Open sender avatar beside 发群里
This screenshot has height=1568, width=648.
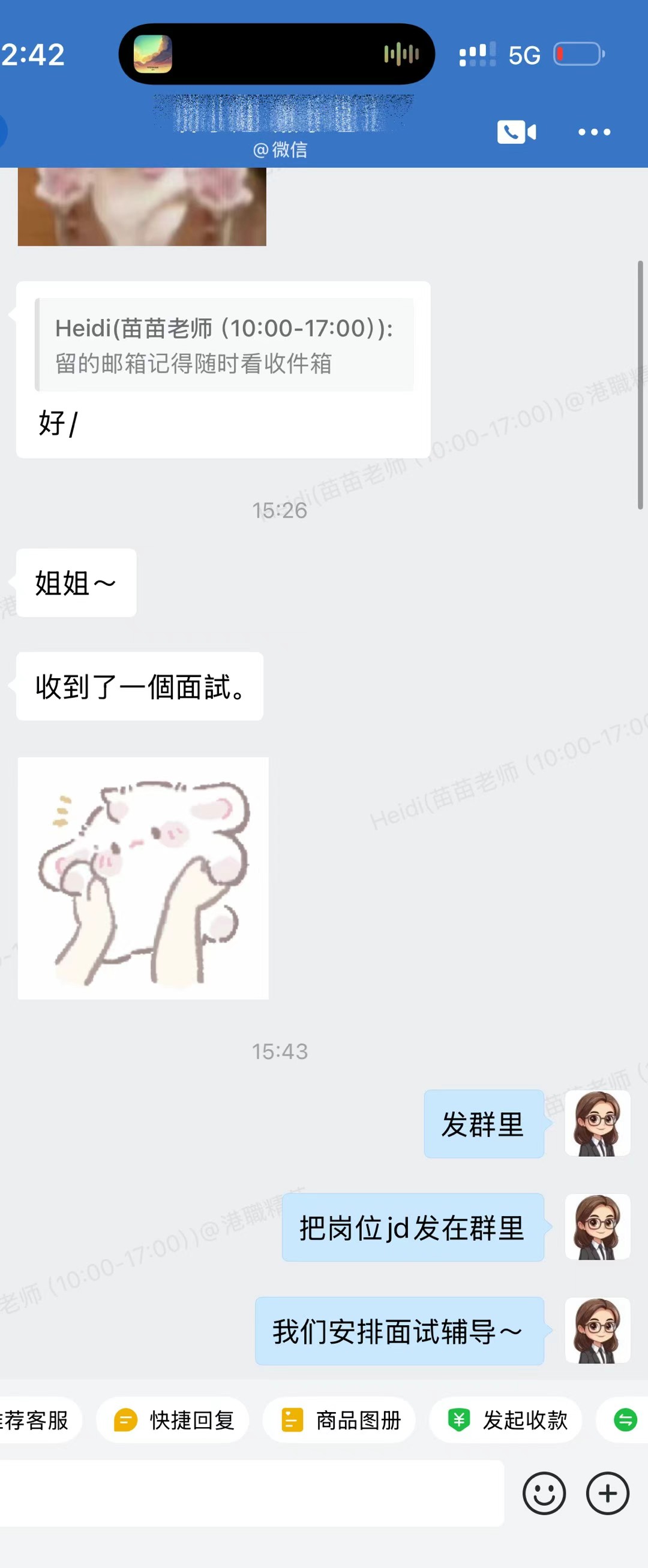tap(597, 1124)
